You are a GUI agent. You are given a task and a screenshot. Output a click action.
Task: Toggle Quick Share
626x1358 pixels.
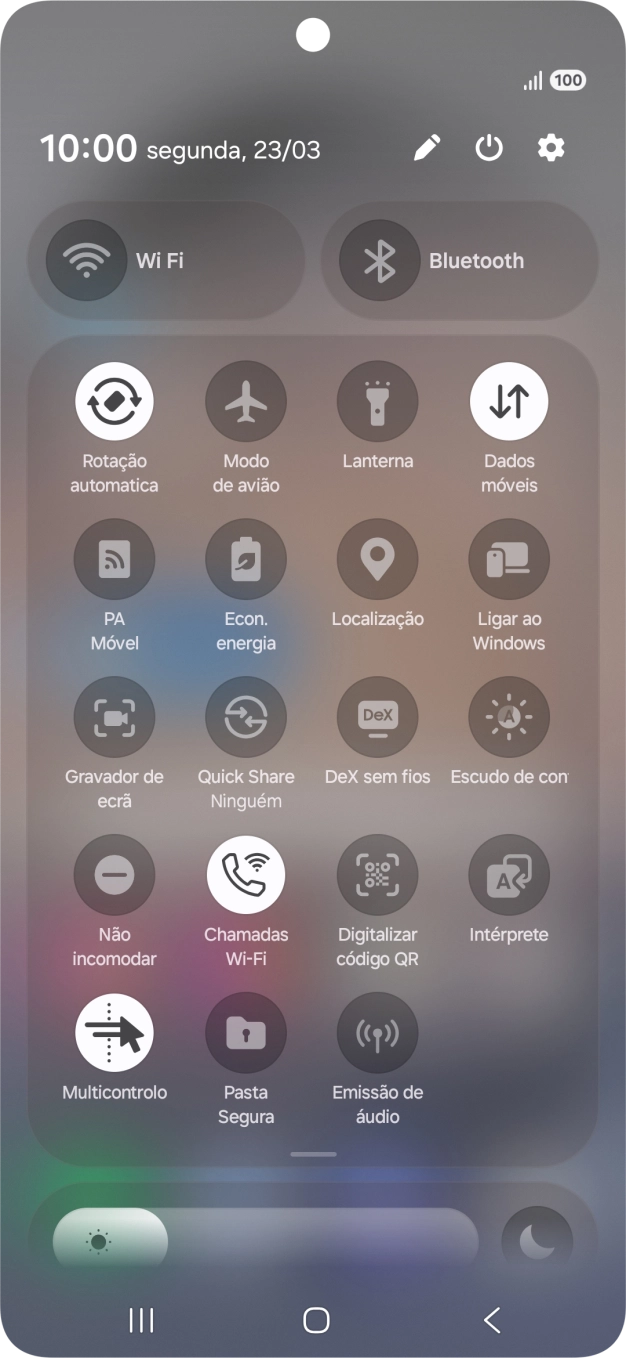point(246,717)
